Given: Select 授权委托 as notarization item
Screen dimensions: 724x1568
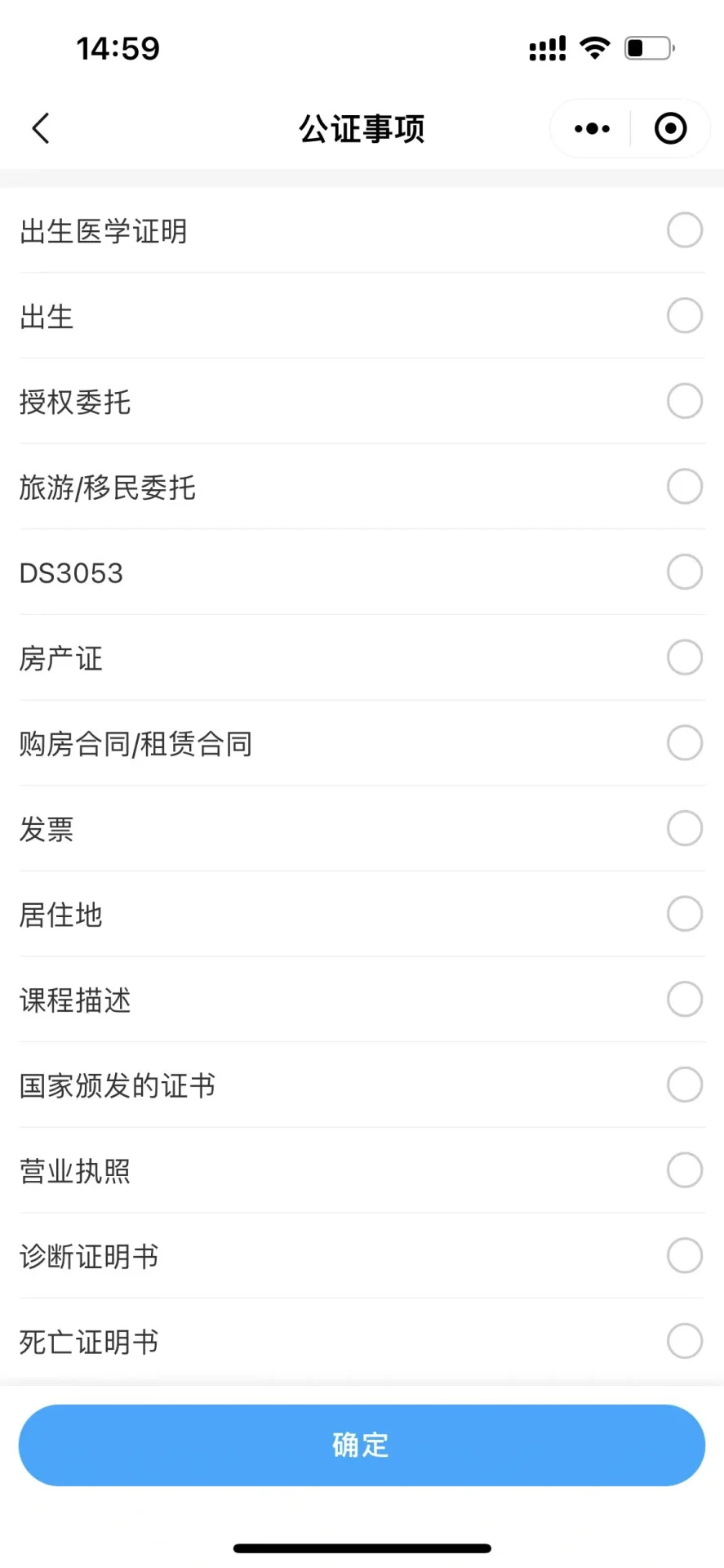Looking at the screenshot, I should coord(684,401).
